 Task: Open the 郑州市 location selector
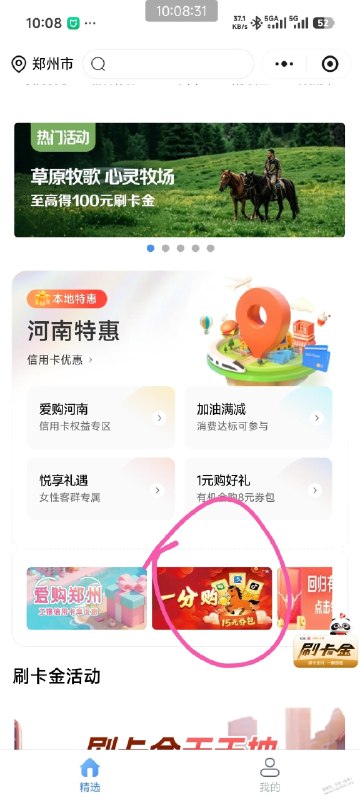coord(42,64)
